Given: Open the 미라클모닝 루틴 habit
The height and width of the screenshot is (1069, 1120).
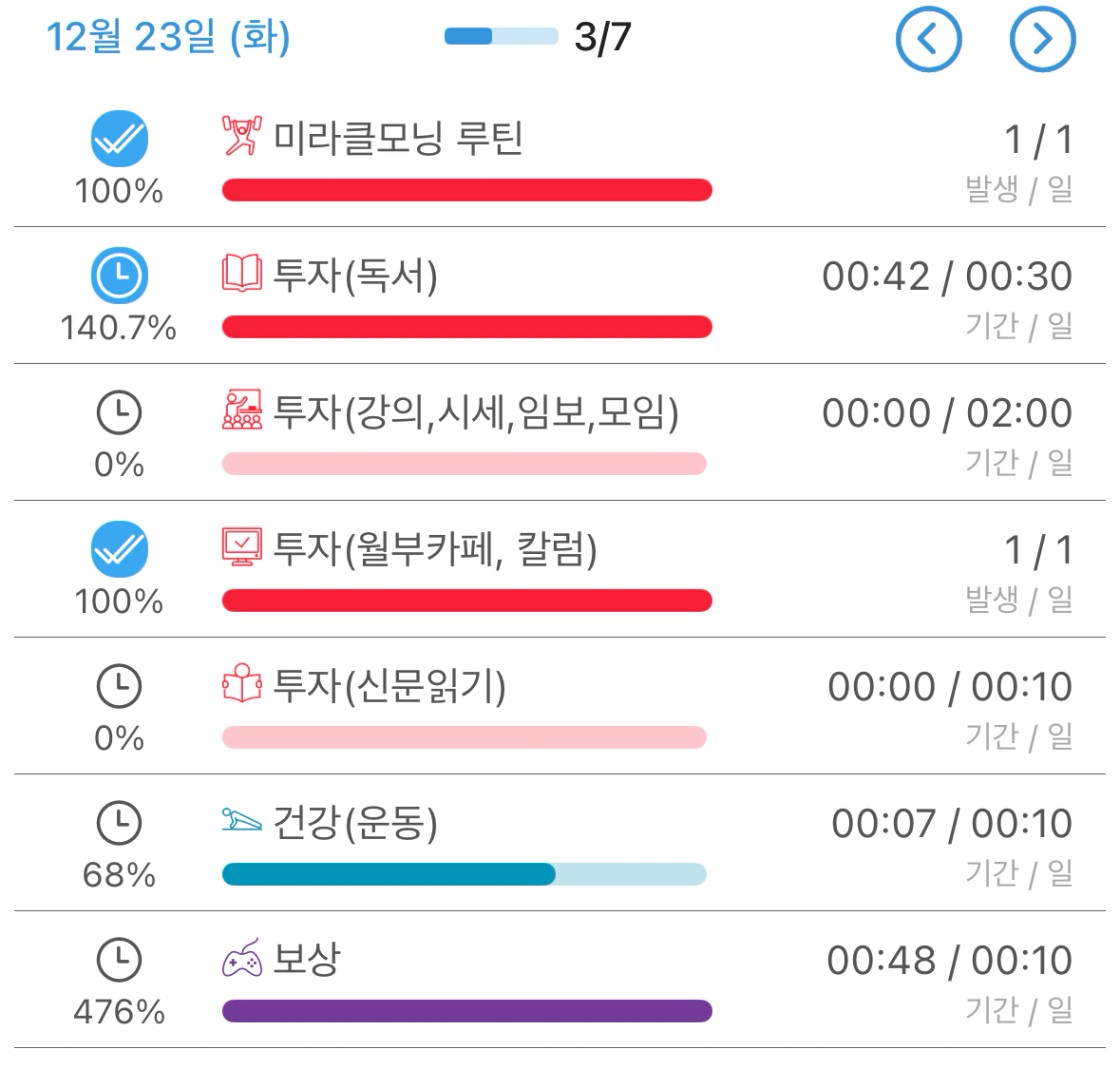Looking at the screenshot, I should click(x=398, y=140).
